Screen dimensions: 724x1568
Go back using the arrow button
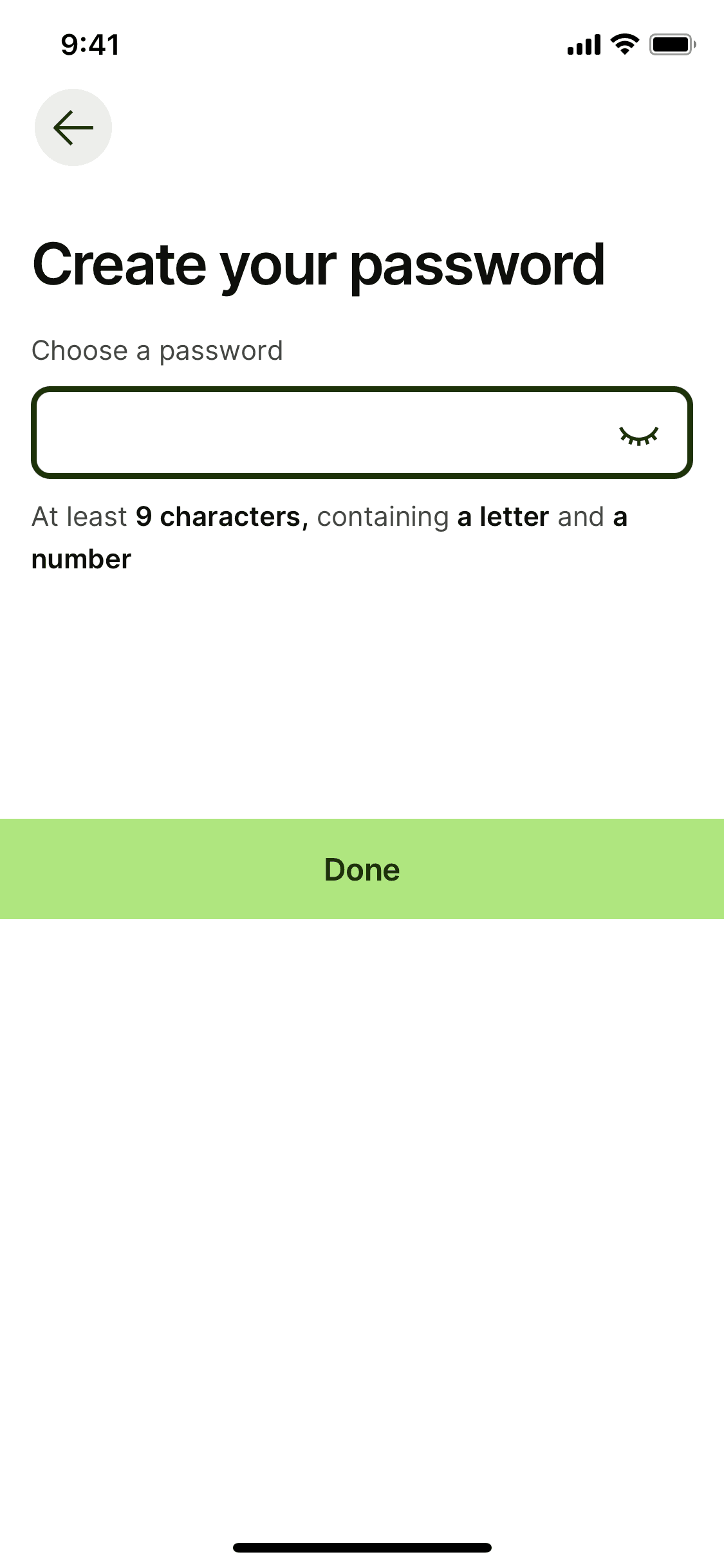click(x=73, y=127)
